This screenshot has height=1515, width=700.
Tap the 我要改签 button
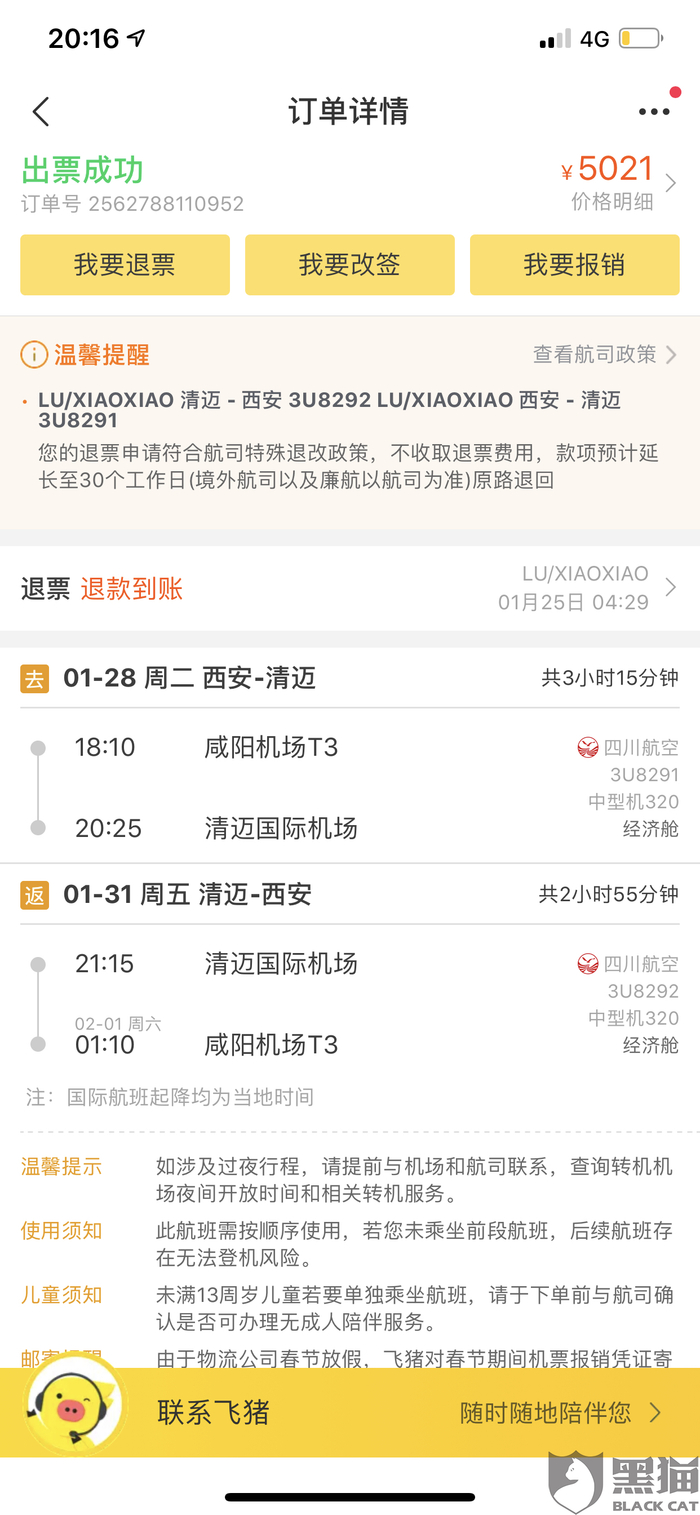[x=350, y=265]
